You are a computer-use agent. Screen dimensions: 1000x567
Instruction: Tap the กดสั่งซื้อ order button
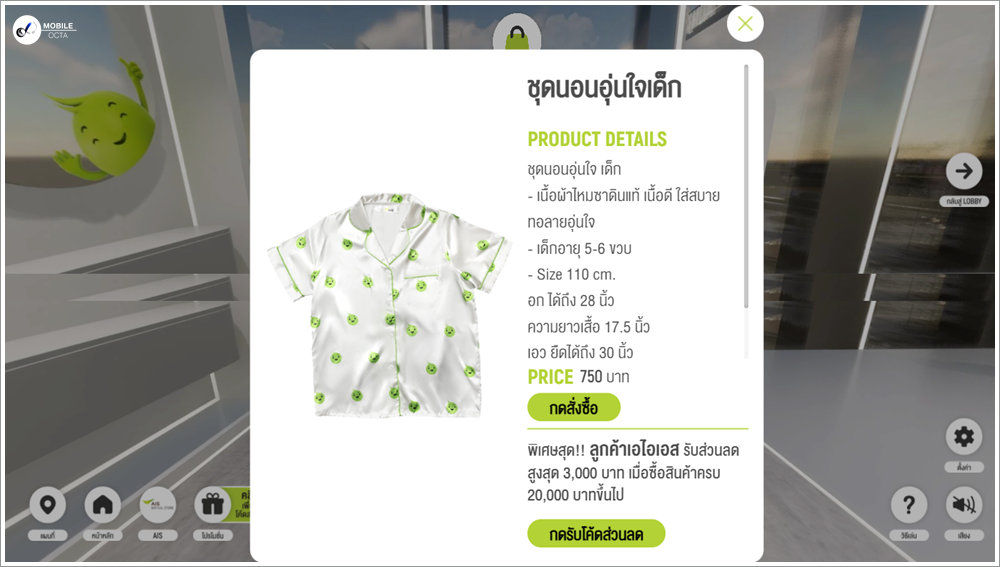coord(574,407)
